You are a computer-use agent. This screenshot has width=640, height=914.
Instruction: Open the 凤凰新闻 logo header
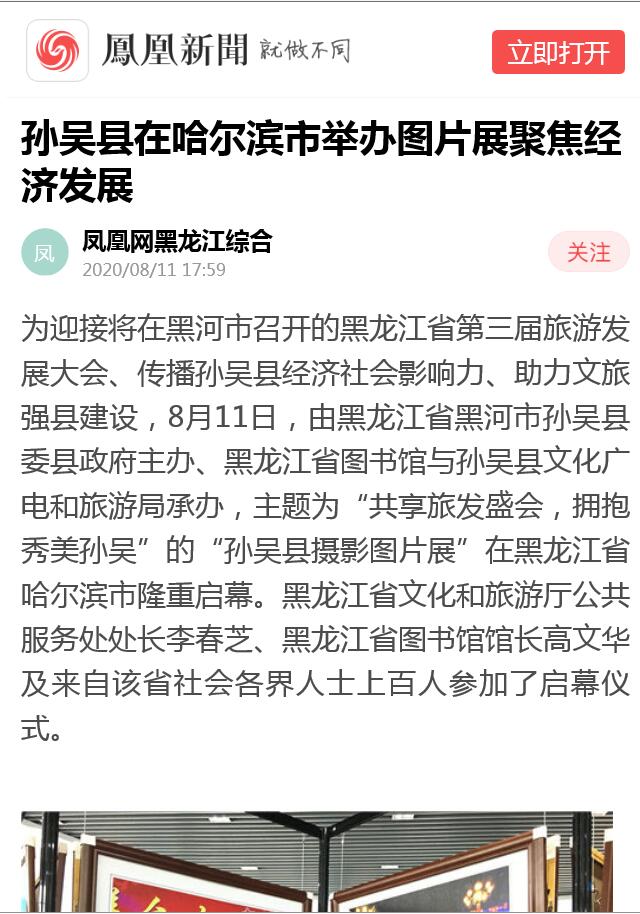(x=190, y=50)
